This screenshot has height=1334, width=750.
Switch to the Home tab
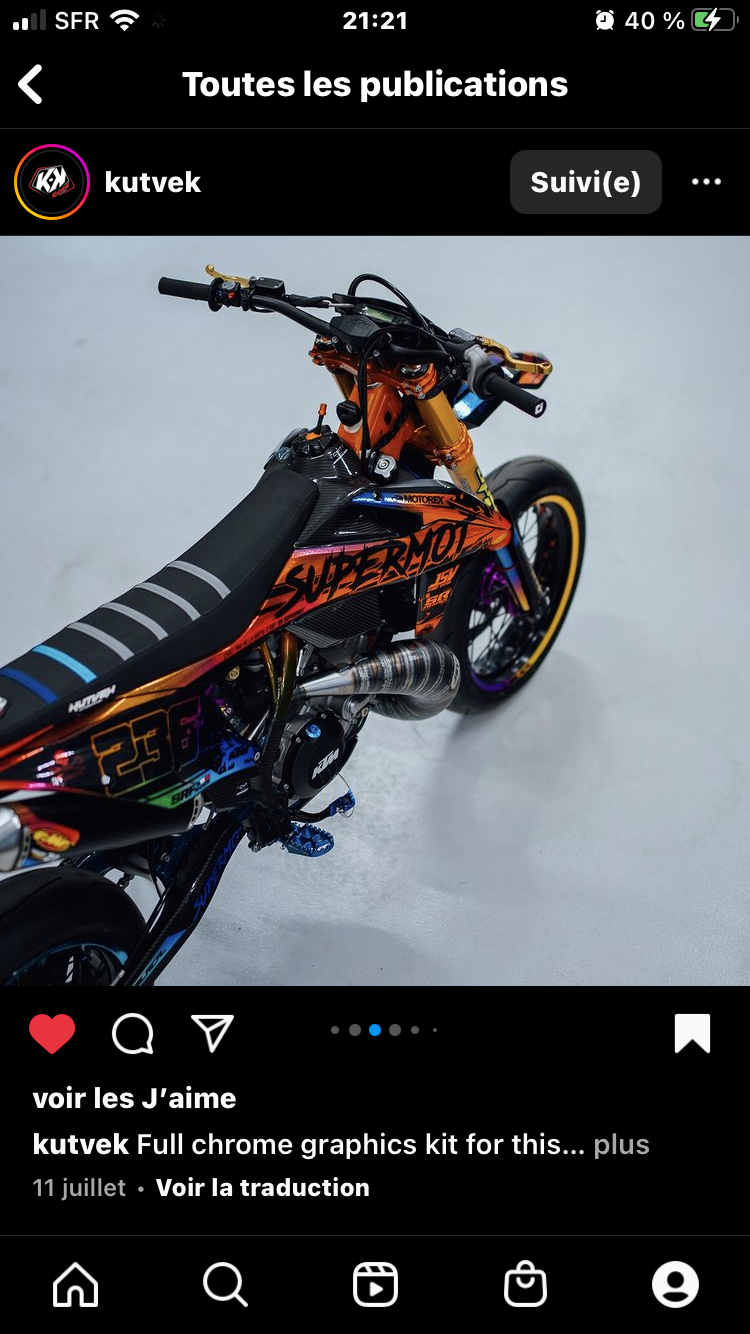(x=76, y=1284)
